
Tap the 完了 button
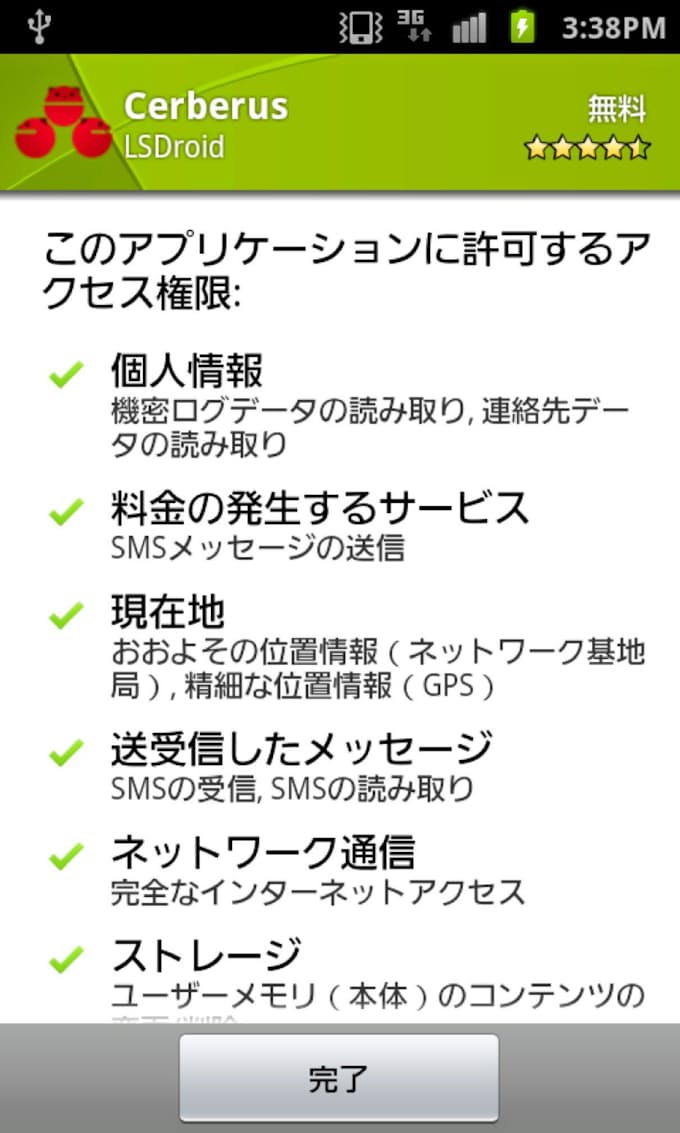[338, 1078]
